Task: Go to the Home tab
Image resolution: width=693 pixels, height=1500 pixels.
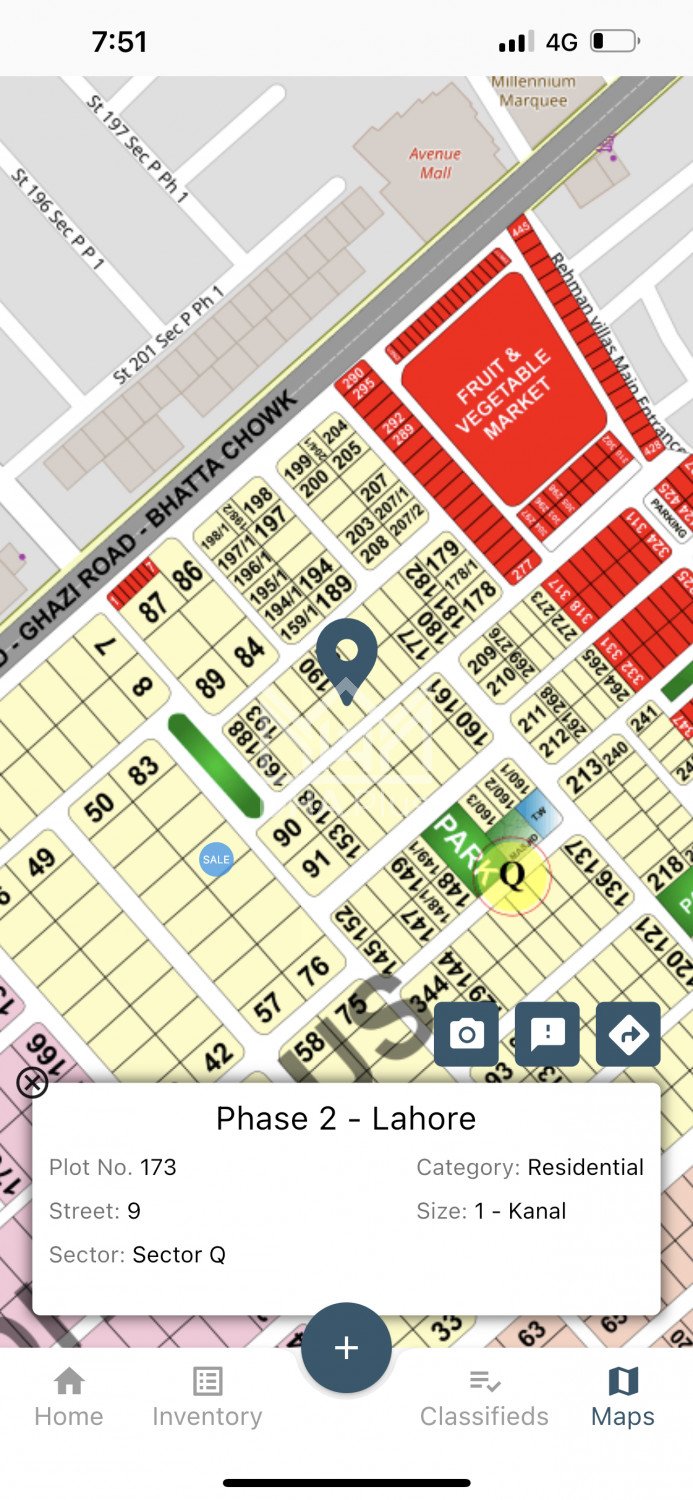Action: tap(69, 1397)
